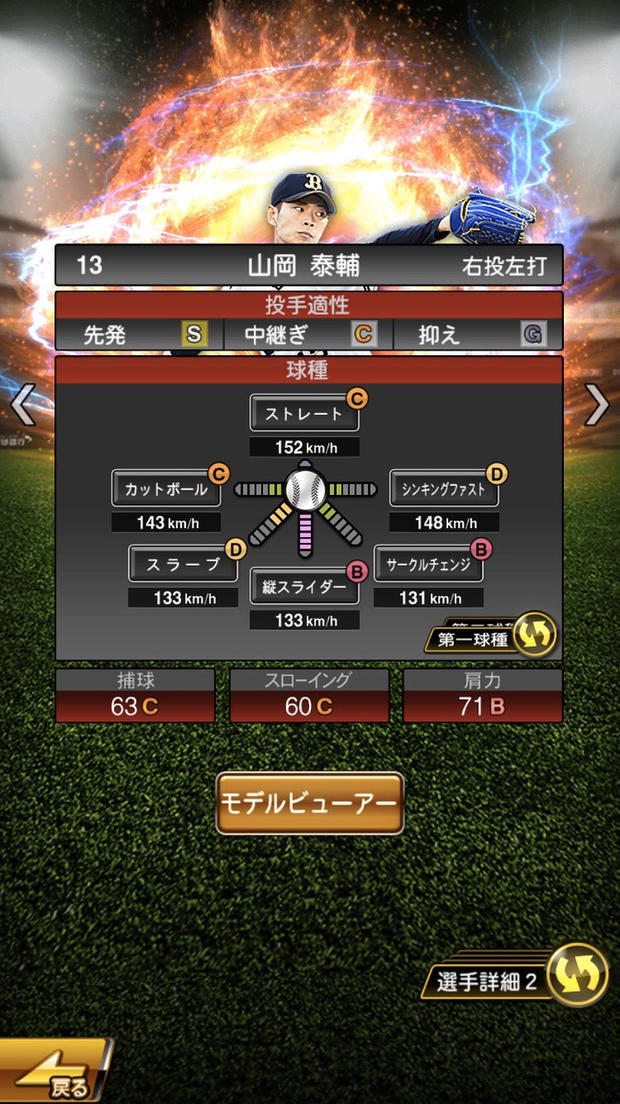Go to the previous player with left arrow
The width and height of the screenshot is (620, 1104).
[x=20, y=405]
